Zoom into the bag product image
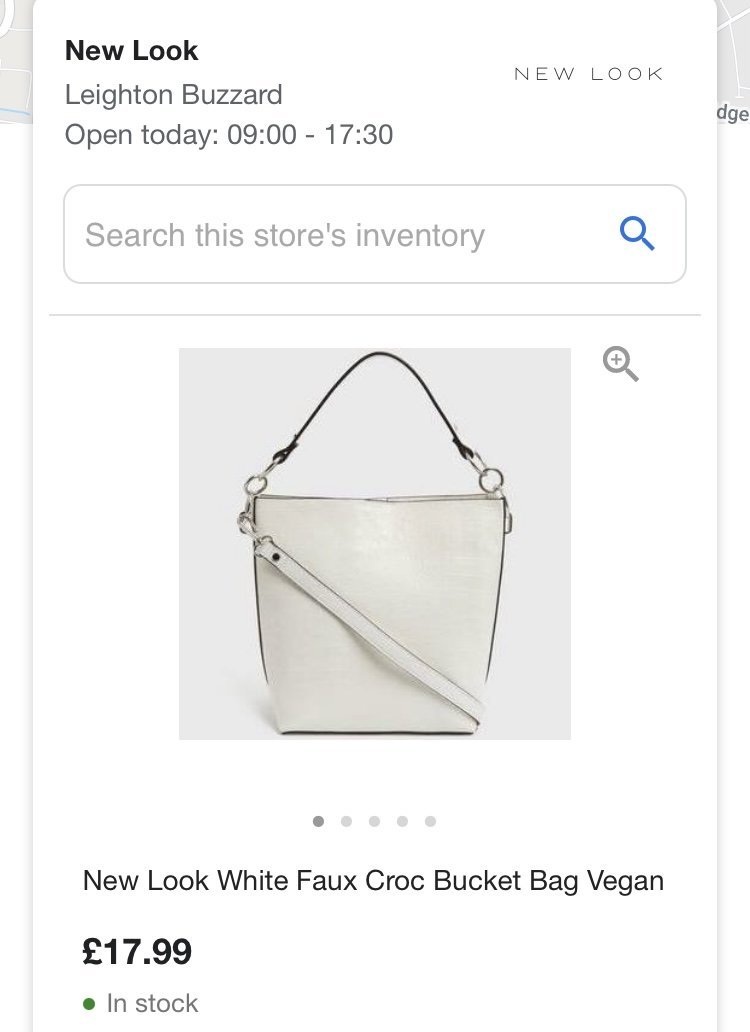The image size is (750, 1032). point(621,364)
